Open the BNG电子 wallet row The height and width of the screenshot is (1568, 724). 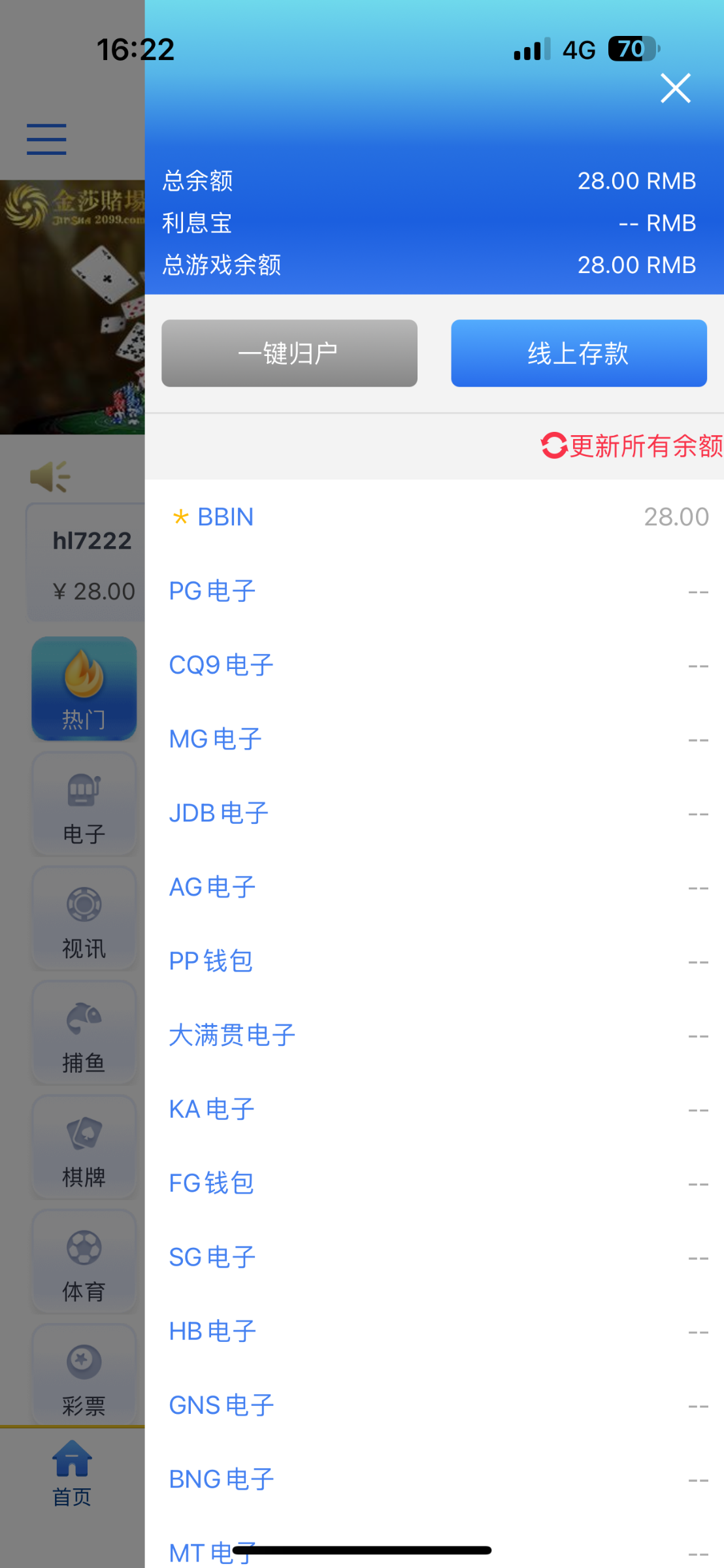pyautogui.click(x=435, y=1480)
